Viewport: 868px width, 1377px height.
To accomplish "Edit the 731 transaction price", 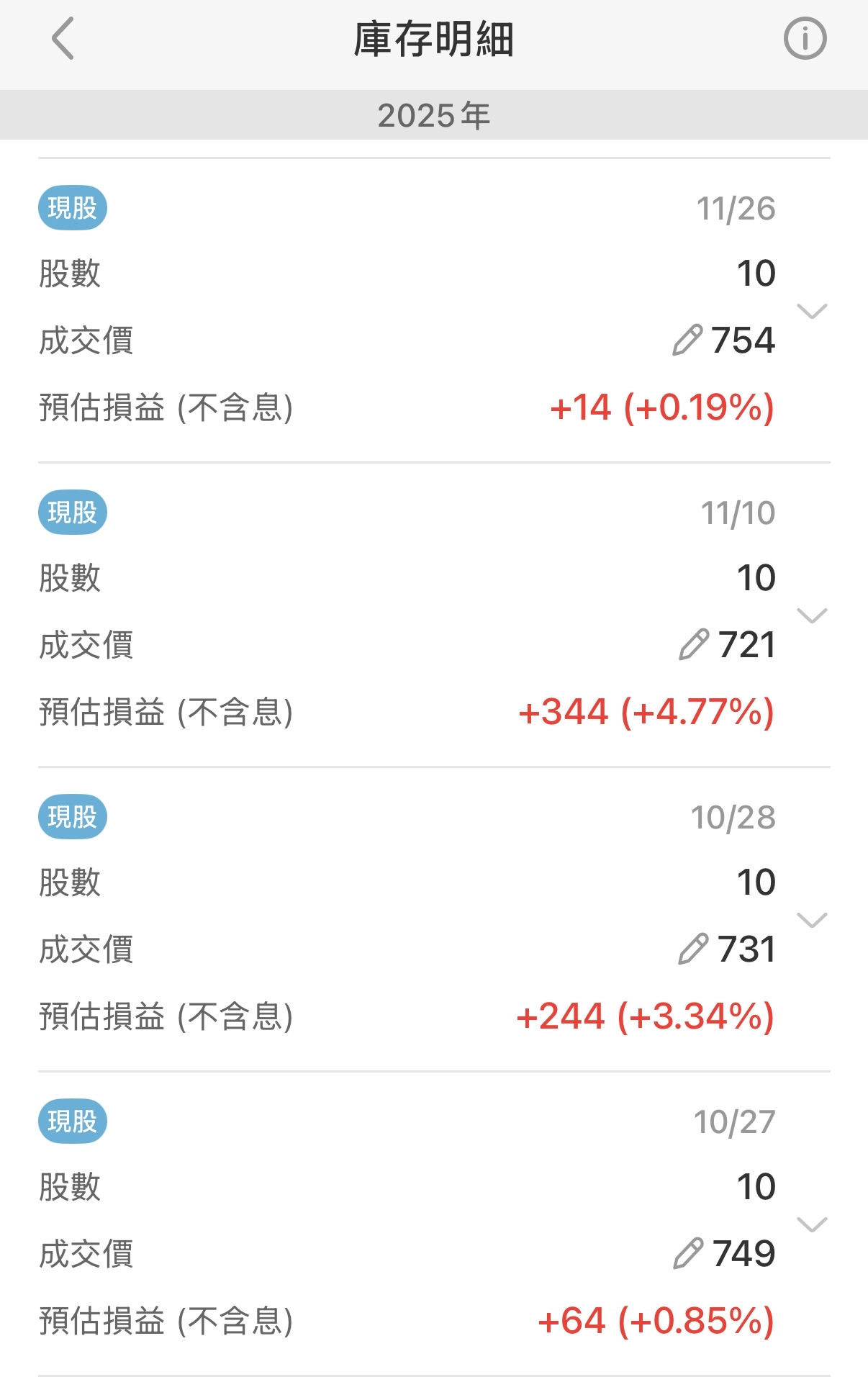I will coord(693,949).
